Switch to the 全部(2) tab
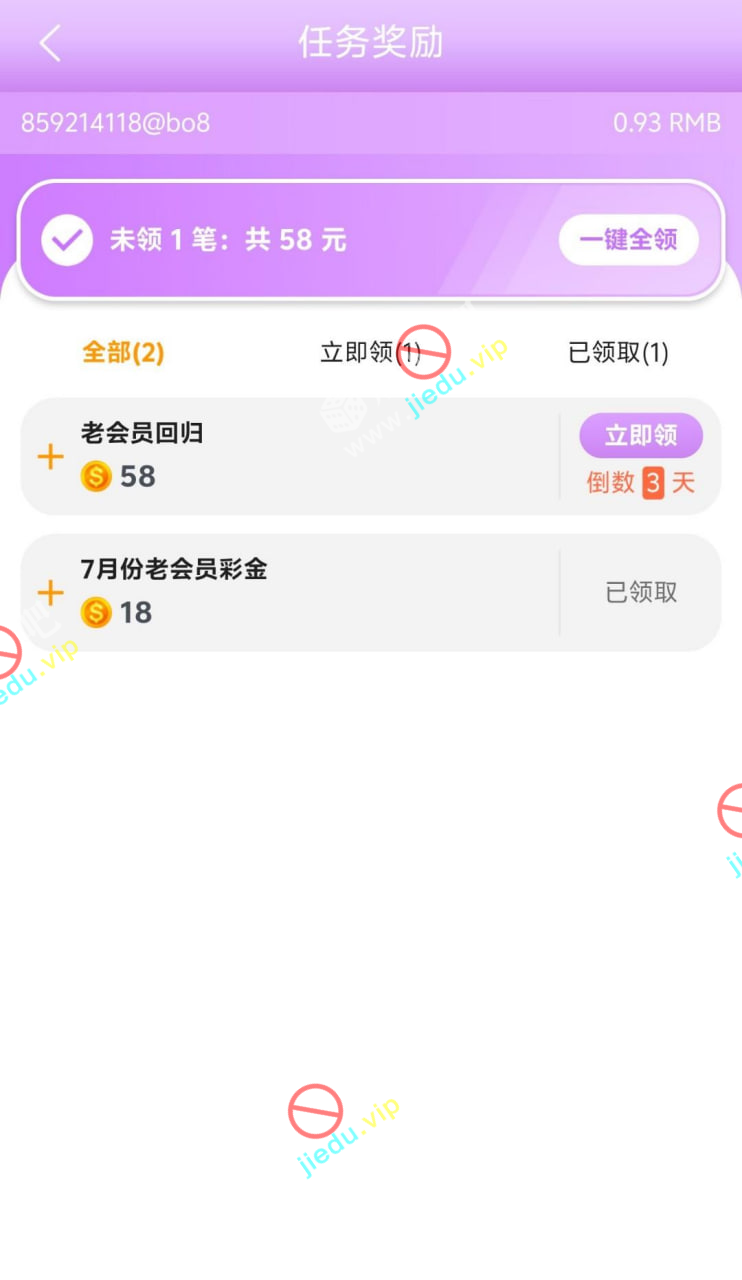The width and height of the screenshot is (742, 1280). pyautogui.click(x=123, y=353)
